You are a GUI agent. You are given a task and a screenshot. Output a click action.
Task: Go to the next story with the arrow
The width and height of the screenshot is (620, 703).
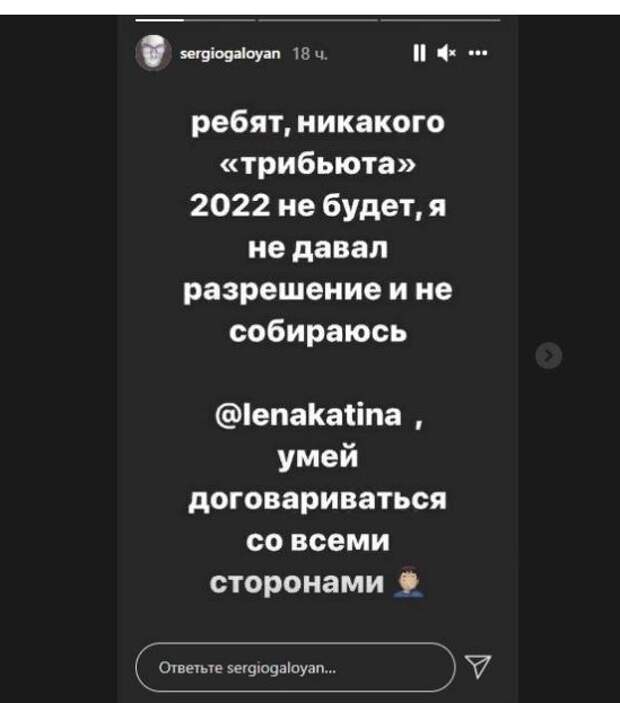tap(547, 355)
